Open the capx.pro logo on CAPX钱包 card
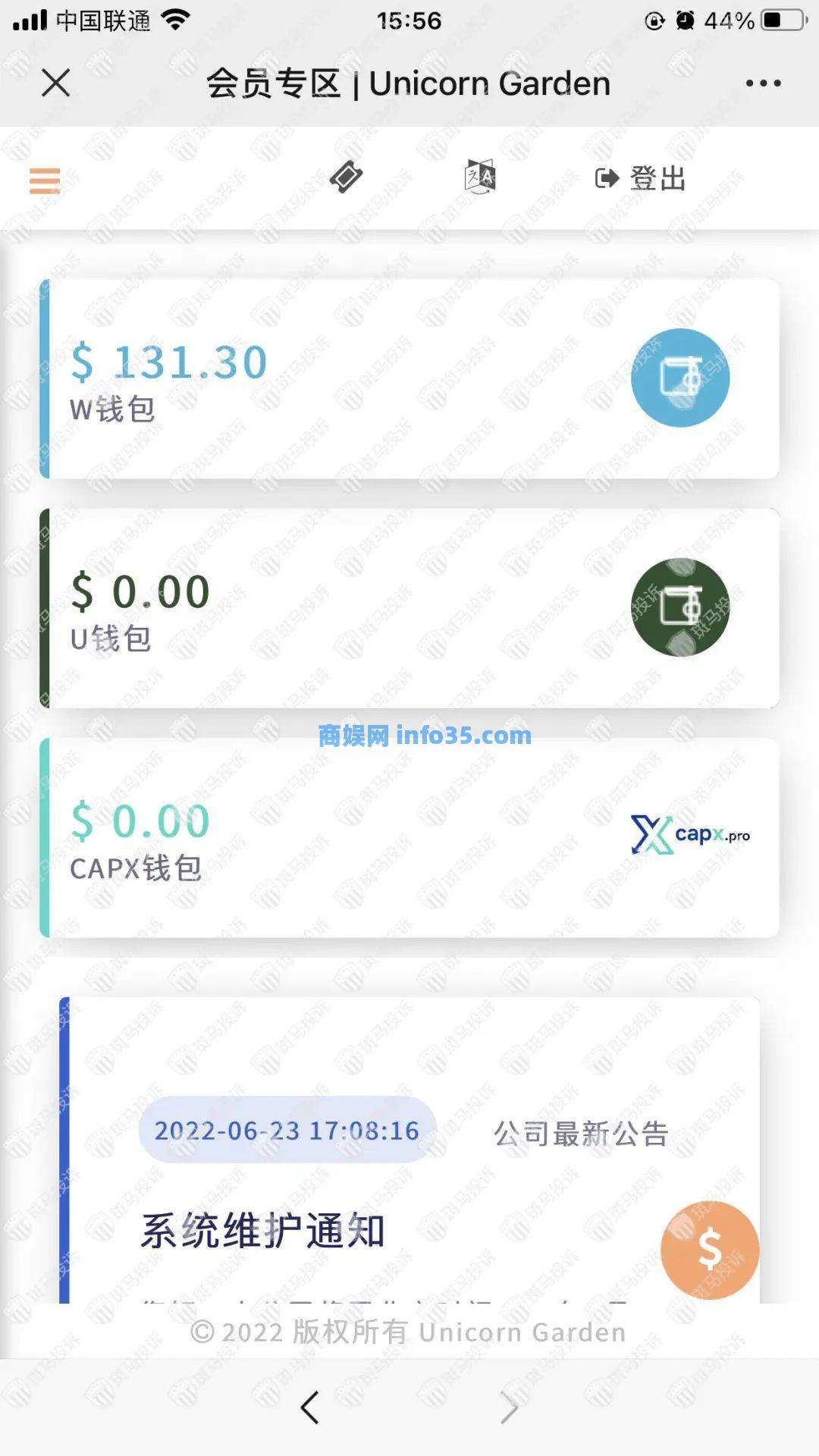The height and width of the screenshot is (1456, 819). point(690,834)
